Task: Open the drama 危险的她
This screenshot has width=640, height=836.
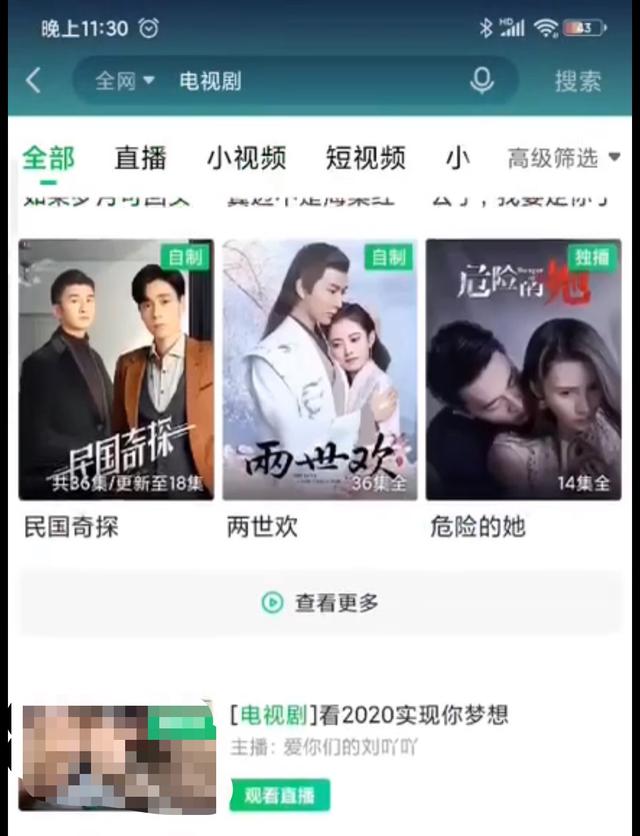Action: point(523,370)
